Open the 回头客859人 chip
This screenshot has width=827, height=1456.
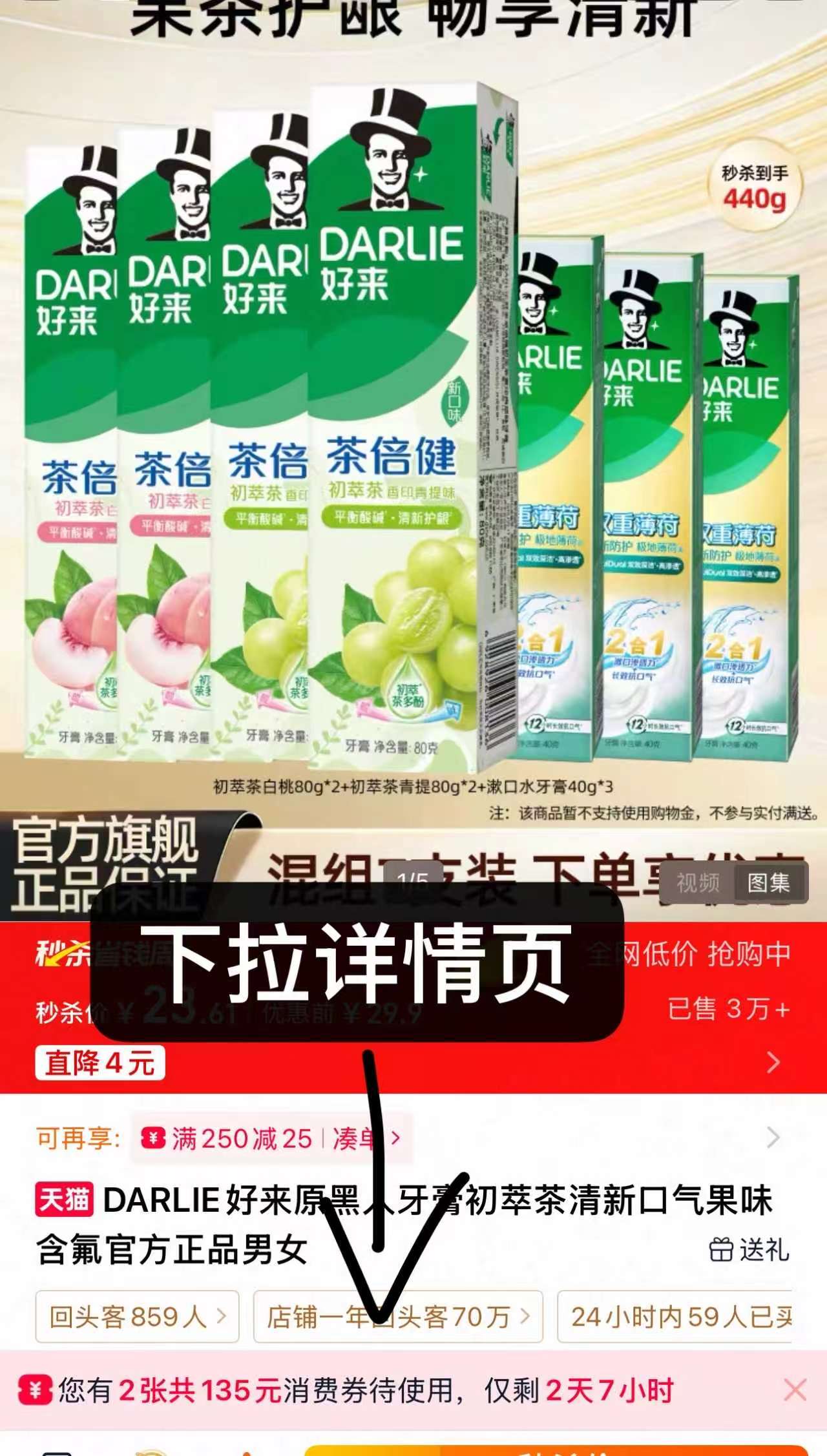click(137, 1316)
